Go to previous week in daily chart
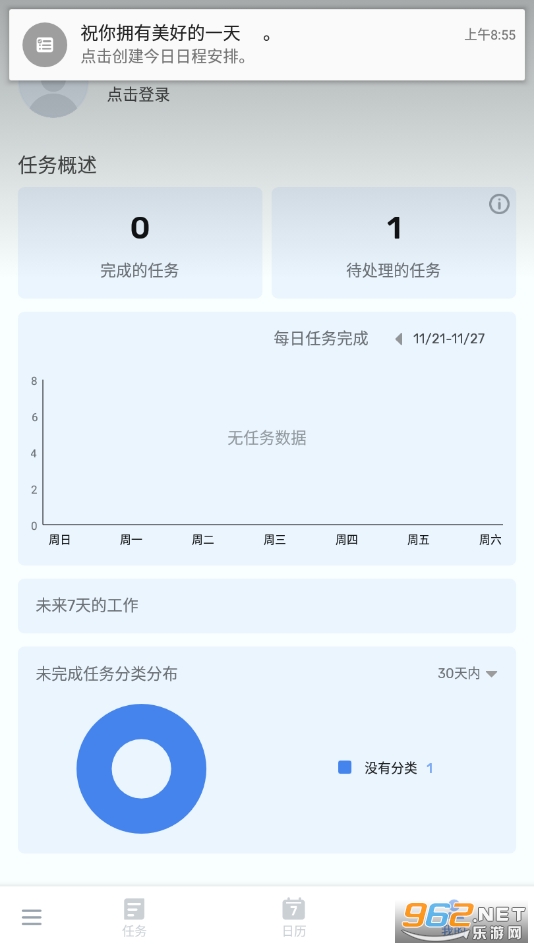534x949 pixels. coord(398,339)
